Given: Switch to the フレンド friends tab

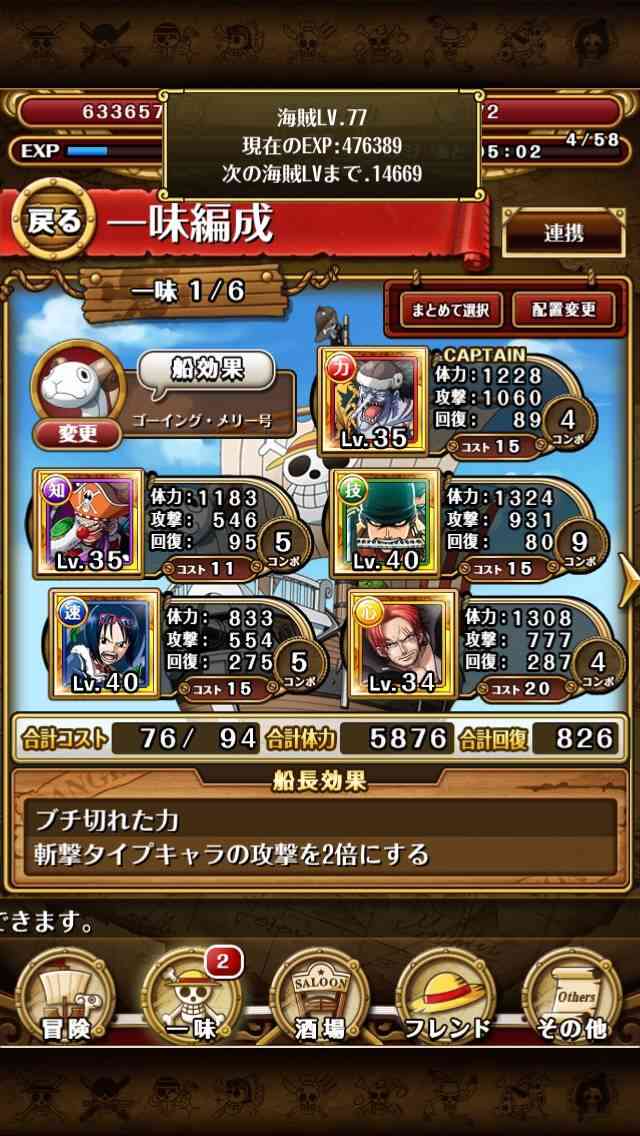Looking at the screenshot, I should coord(446,996).
